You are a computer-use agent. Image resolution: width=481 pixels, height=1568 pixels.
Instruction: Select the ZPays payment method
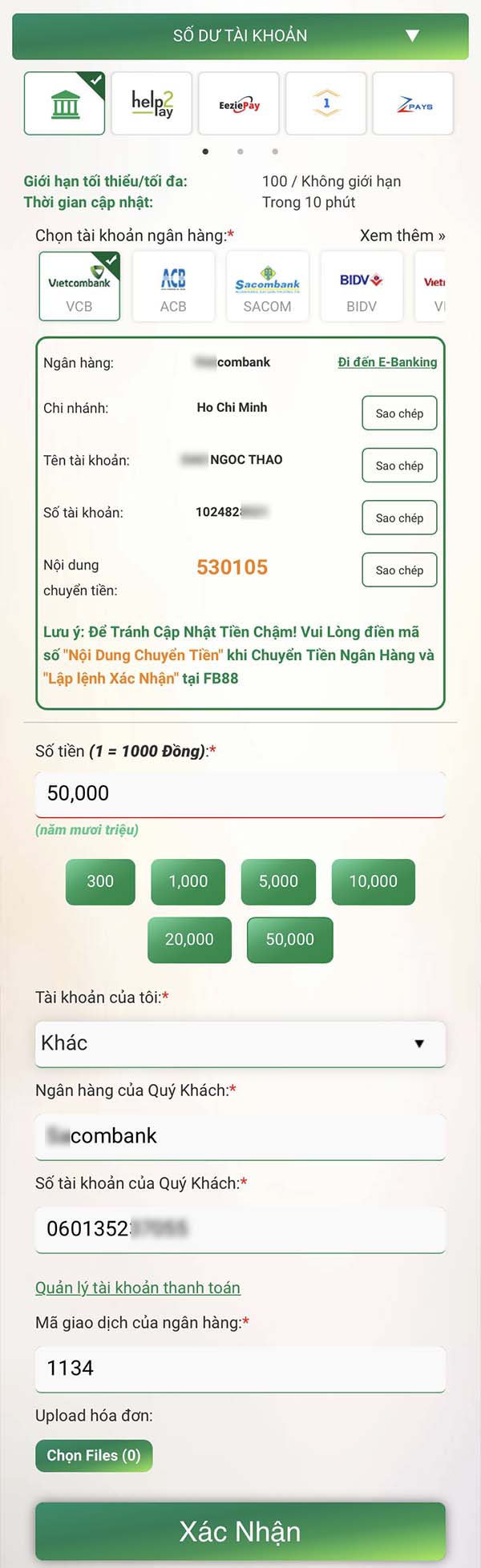coord(413,103)
